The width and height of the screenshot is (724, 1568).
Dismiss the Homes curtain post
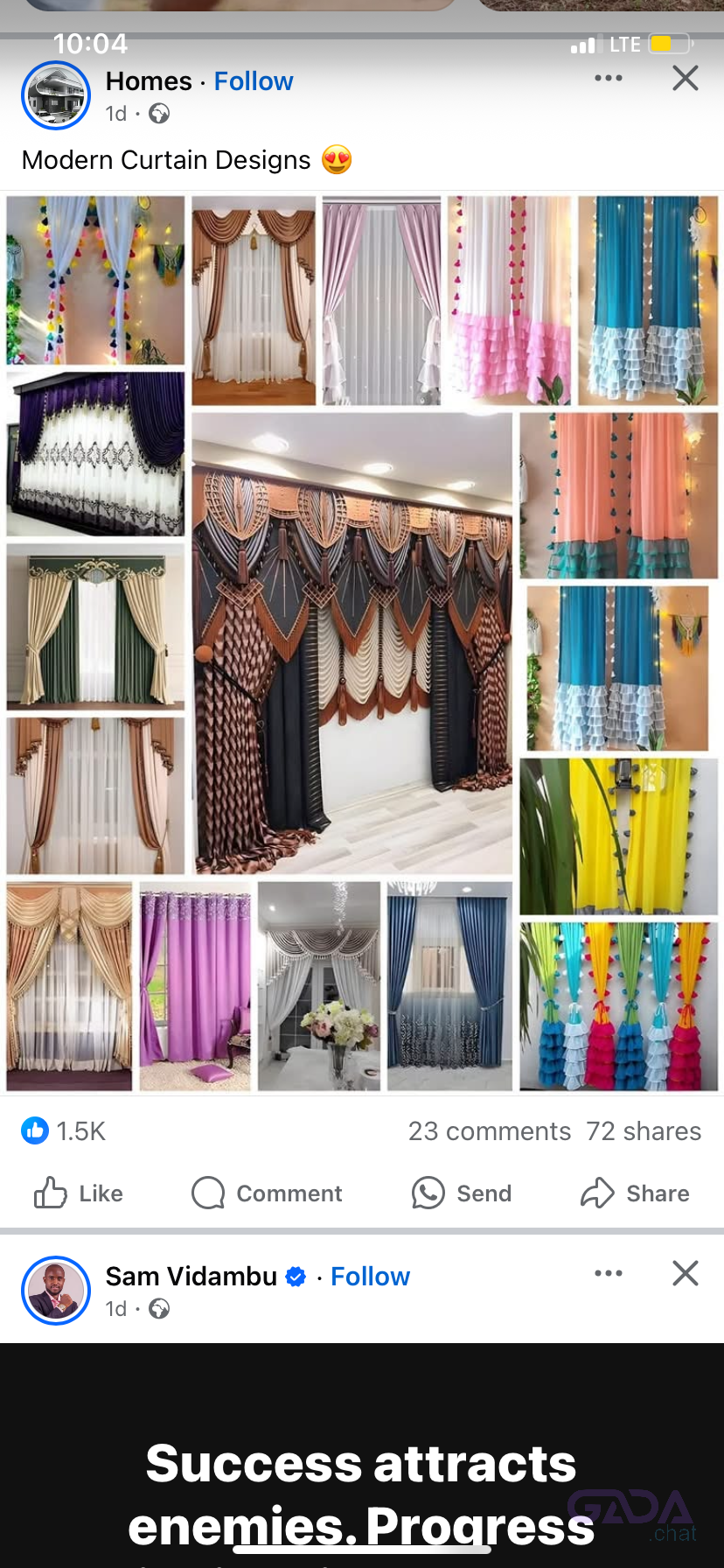click(685, 78)
